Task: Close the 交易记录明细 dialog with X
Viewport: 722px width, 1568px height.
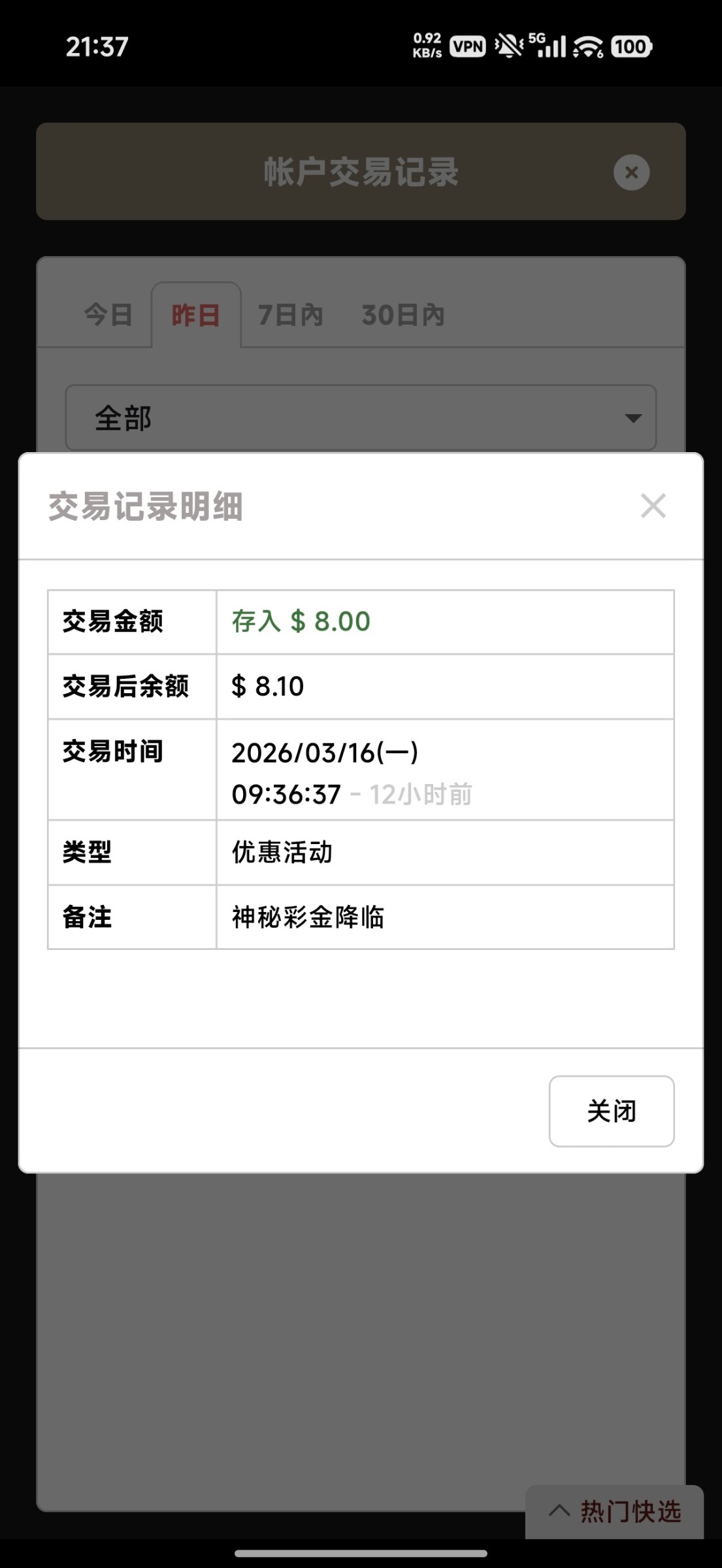Action: click(653, 506)
